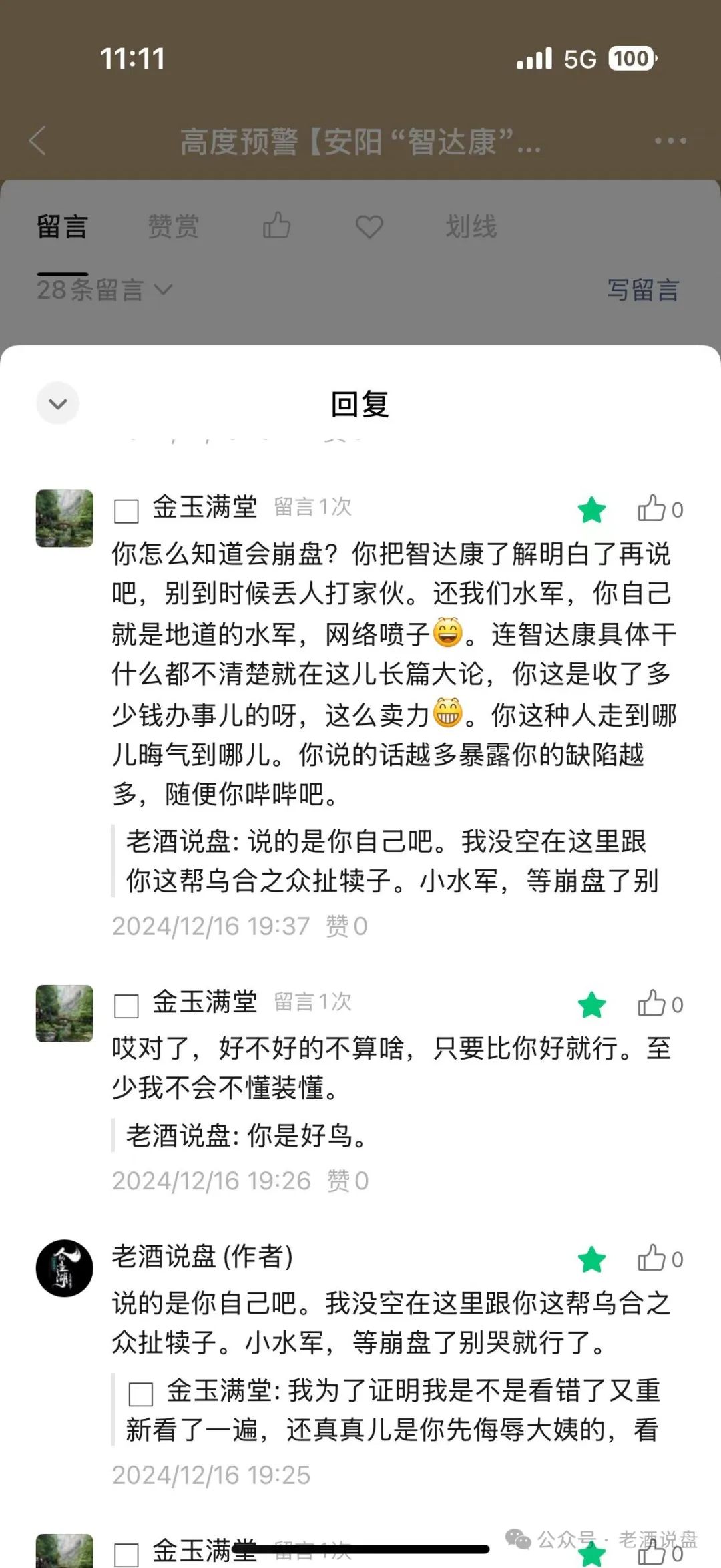Tap the battery indicator showing 100
The height and width of the screenshot is (1568, 721).
click(x=630, y=59)
